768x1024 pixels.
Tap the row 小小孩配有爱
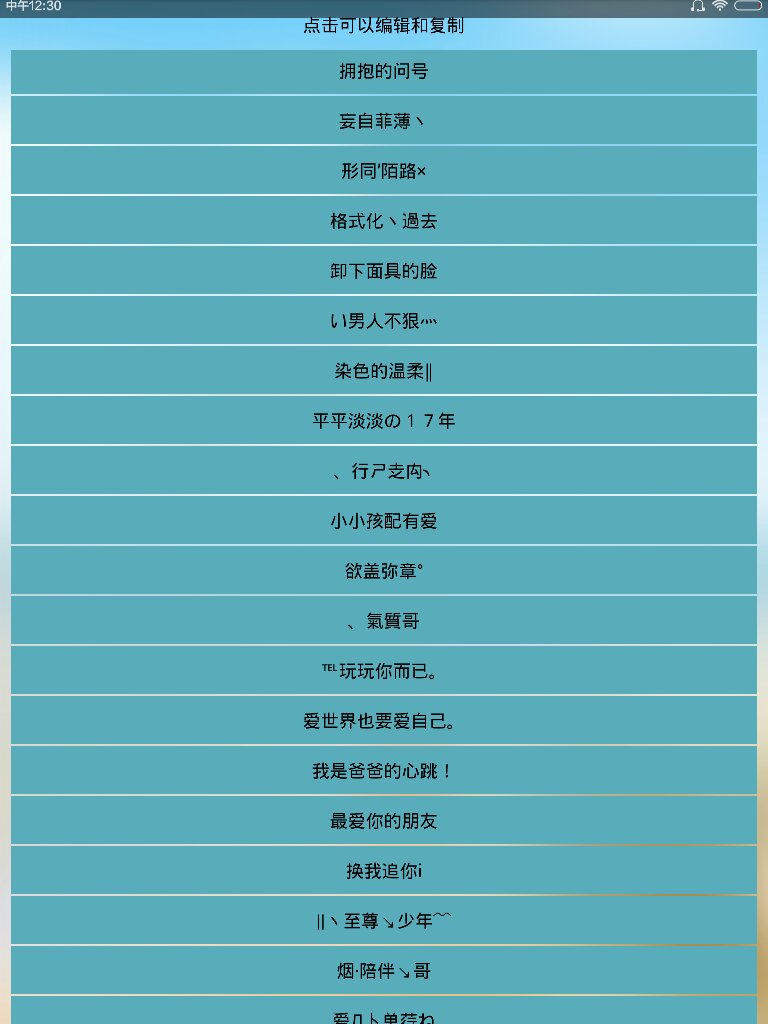coord(384,522)
